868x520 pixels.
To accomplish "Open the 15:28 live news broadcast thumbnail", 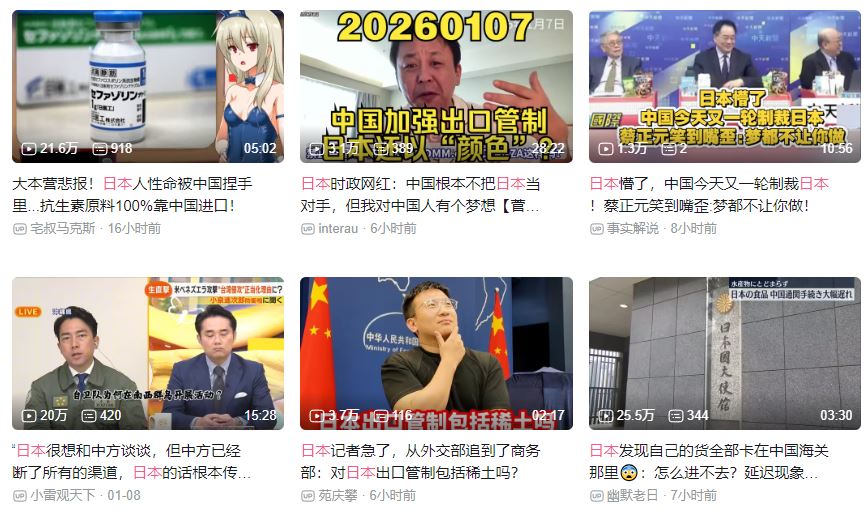I will 148,352.
